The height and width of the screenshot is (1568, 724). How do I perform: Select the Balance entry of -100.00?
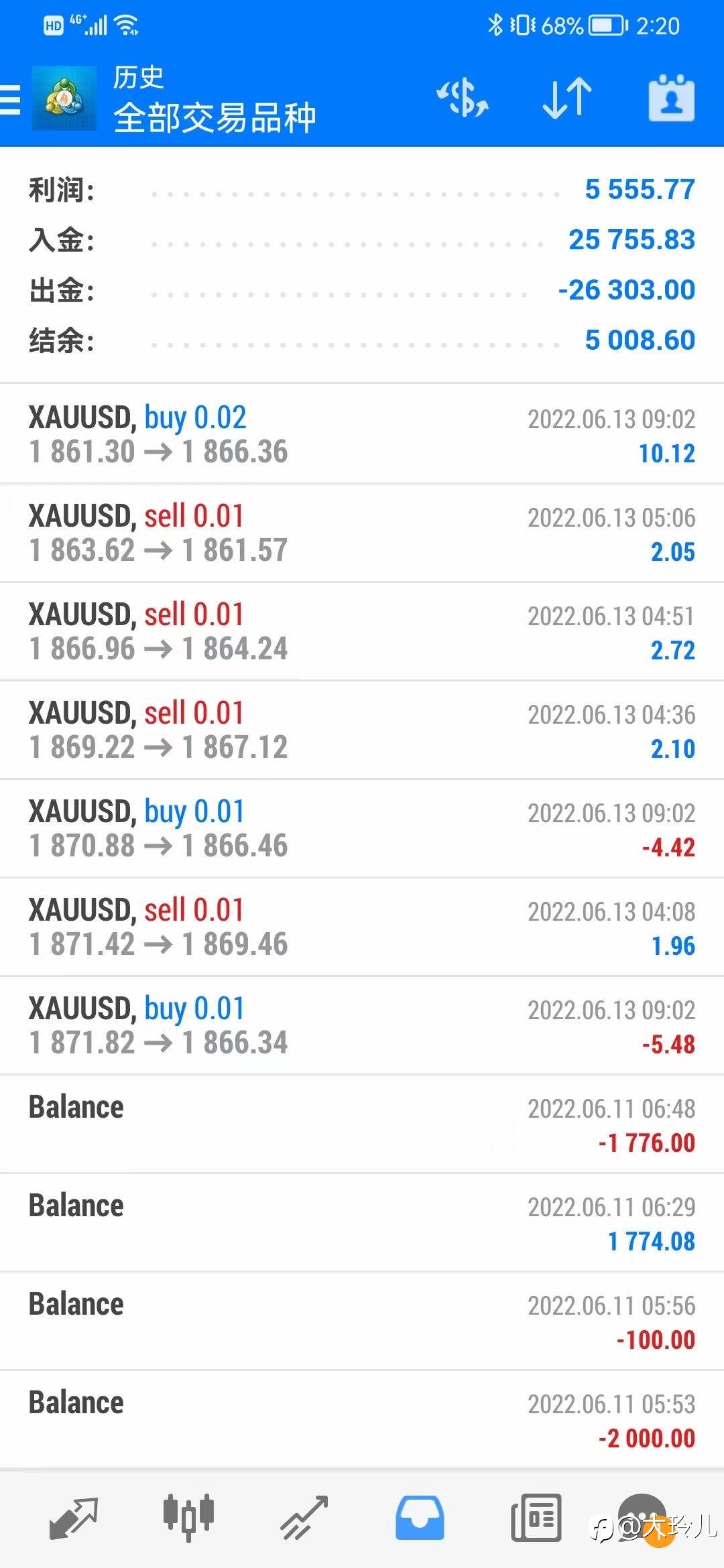click(x=362, y=1321)
